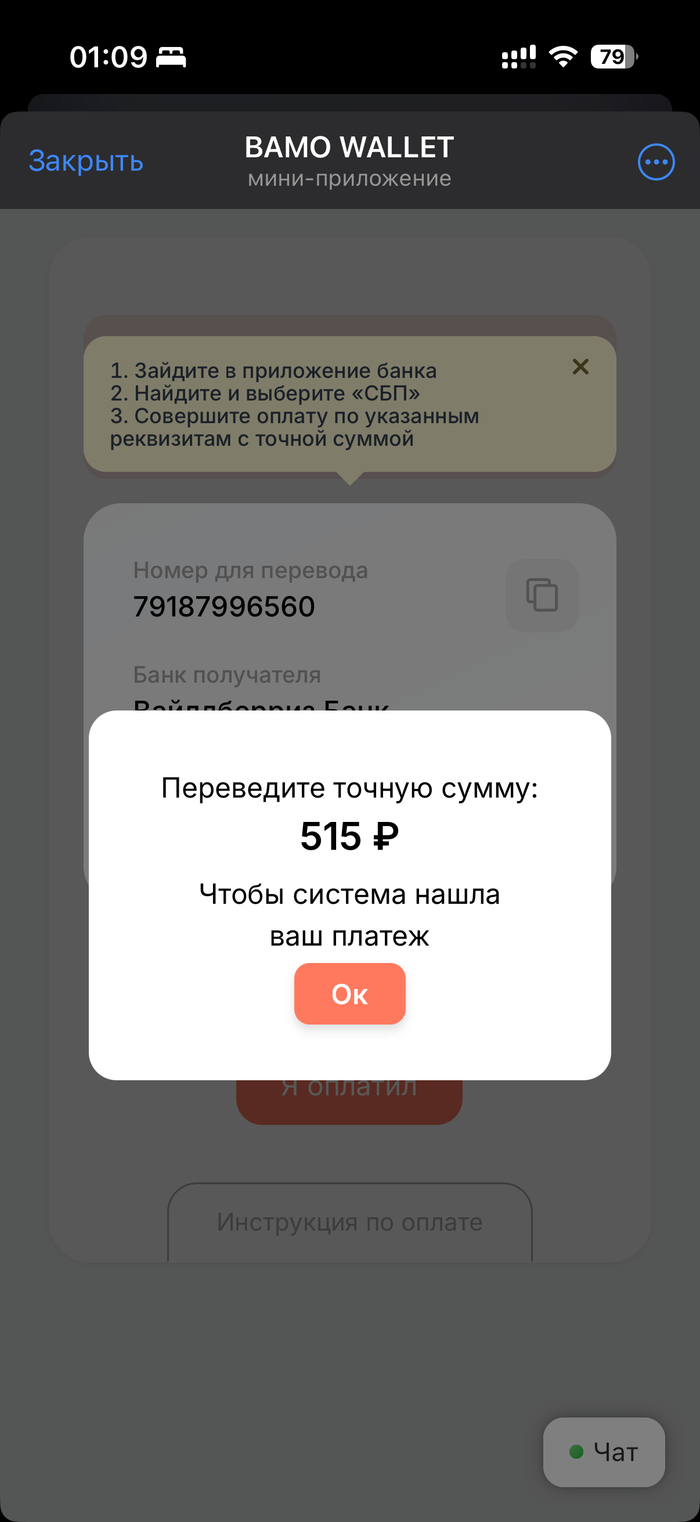
Task: Open Инструкция по оплате
Action: point(349,1222)
